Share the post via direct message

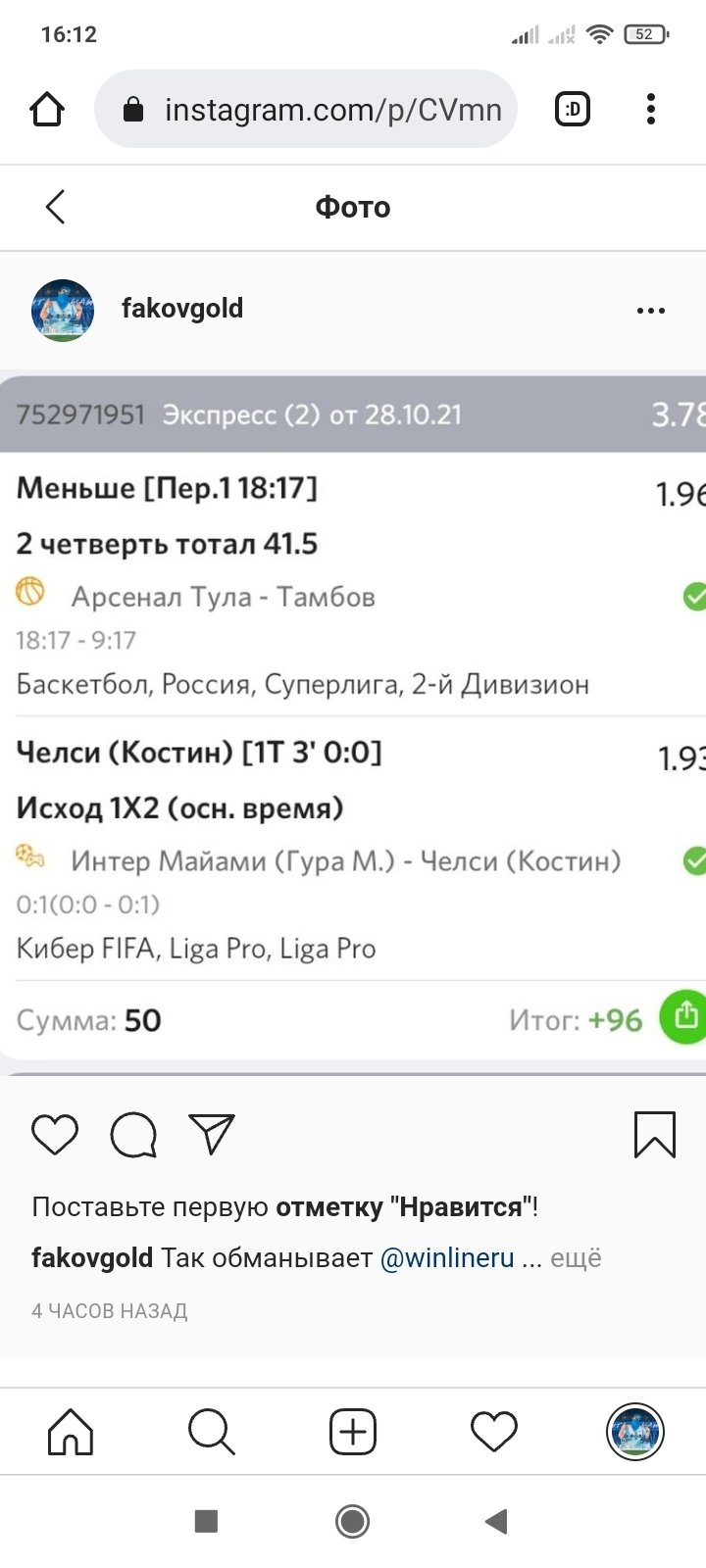[x=212, y=1135]
